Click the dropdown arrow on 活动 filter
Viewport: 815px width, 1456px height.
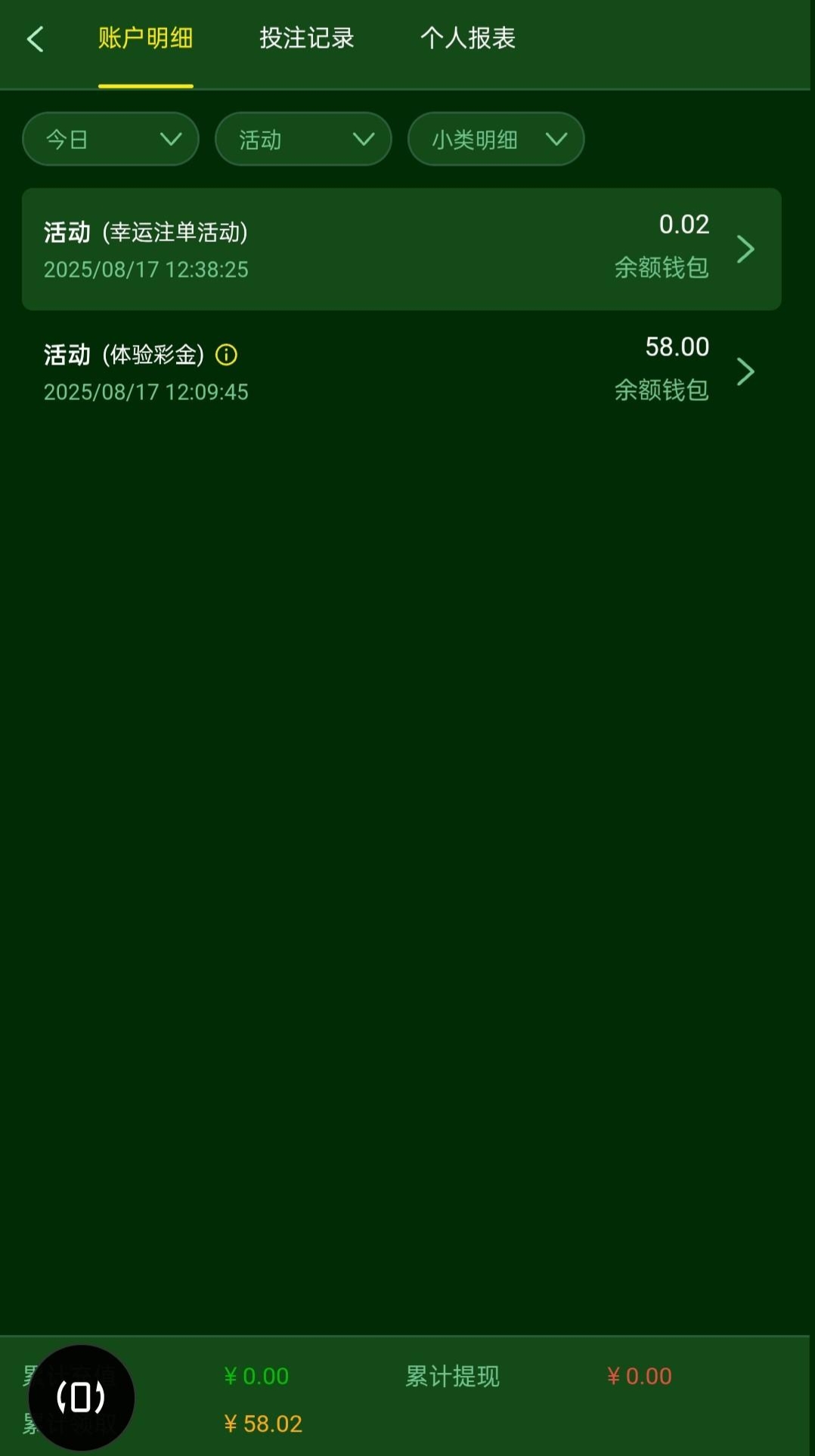[365, 139]
